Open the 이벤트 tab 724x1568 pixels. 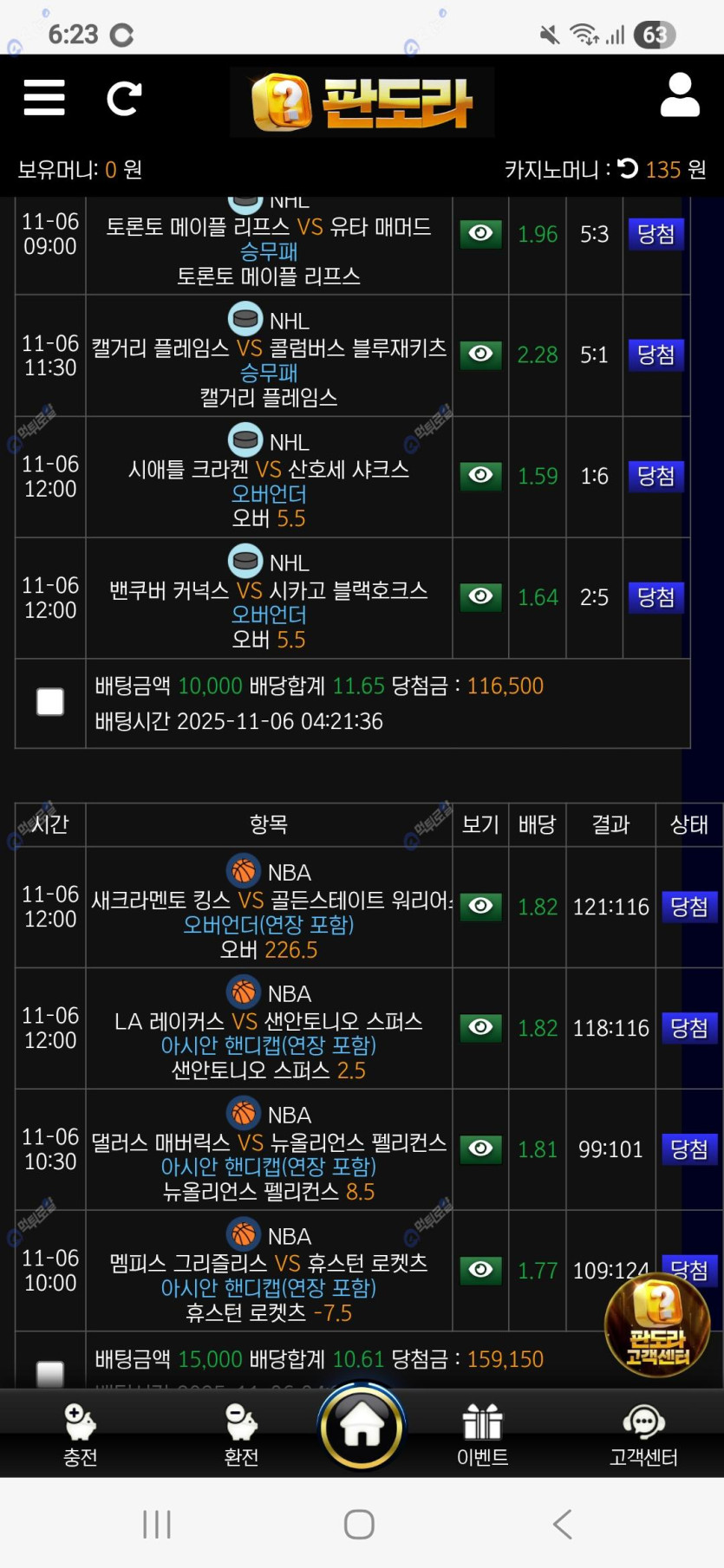[x=482, y=1435]
